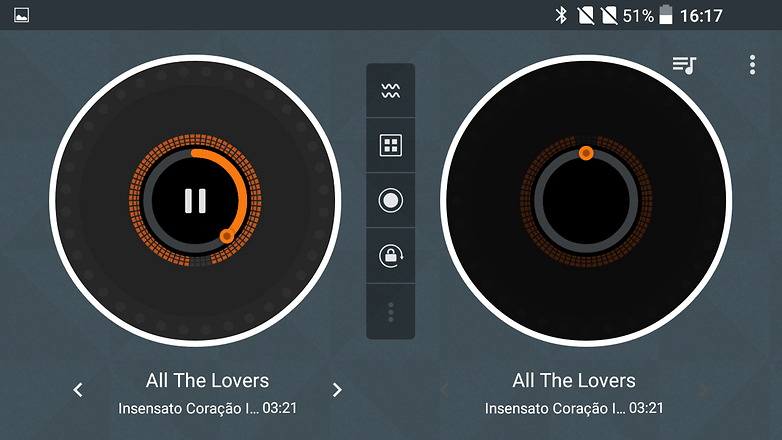782x440 pixels.
Task: Open the overflow menu
Action: click(752, 65)
